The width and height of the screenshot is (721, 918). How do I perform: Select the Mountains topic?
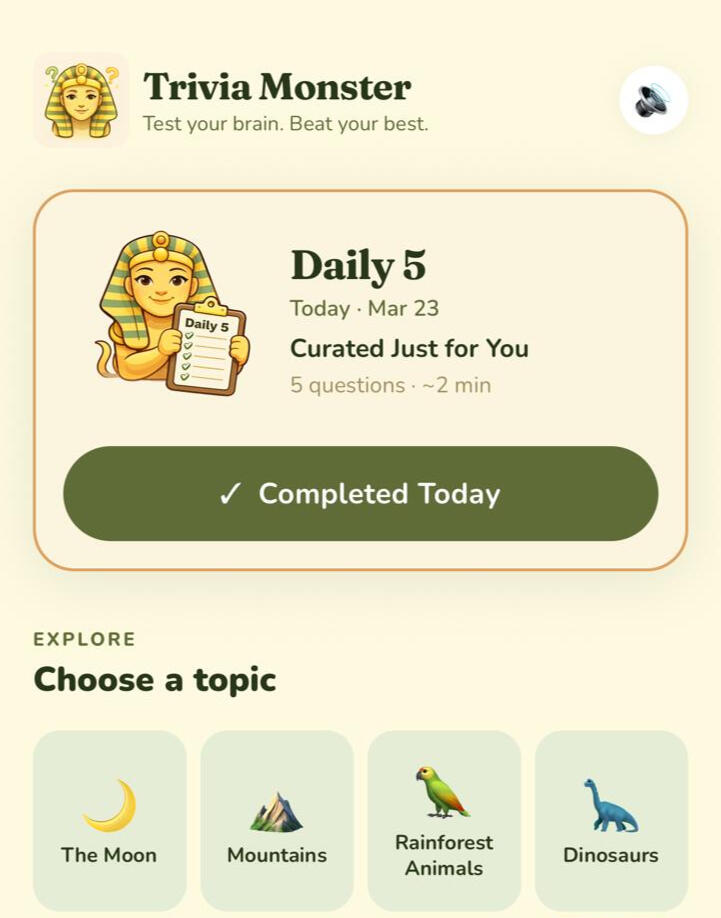coord(277,820)
